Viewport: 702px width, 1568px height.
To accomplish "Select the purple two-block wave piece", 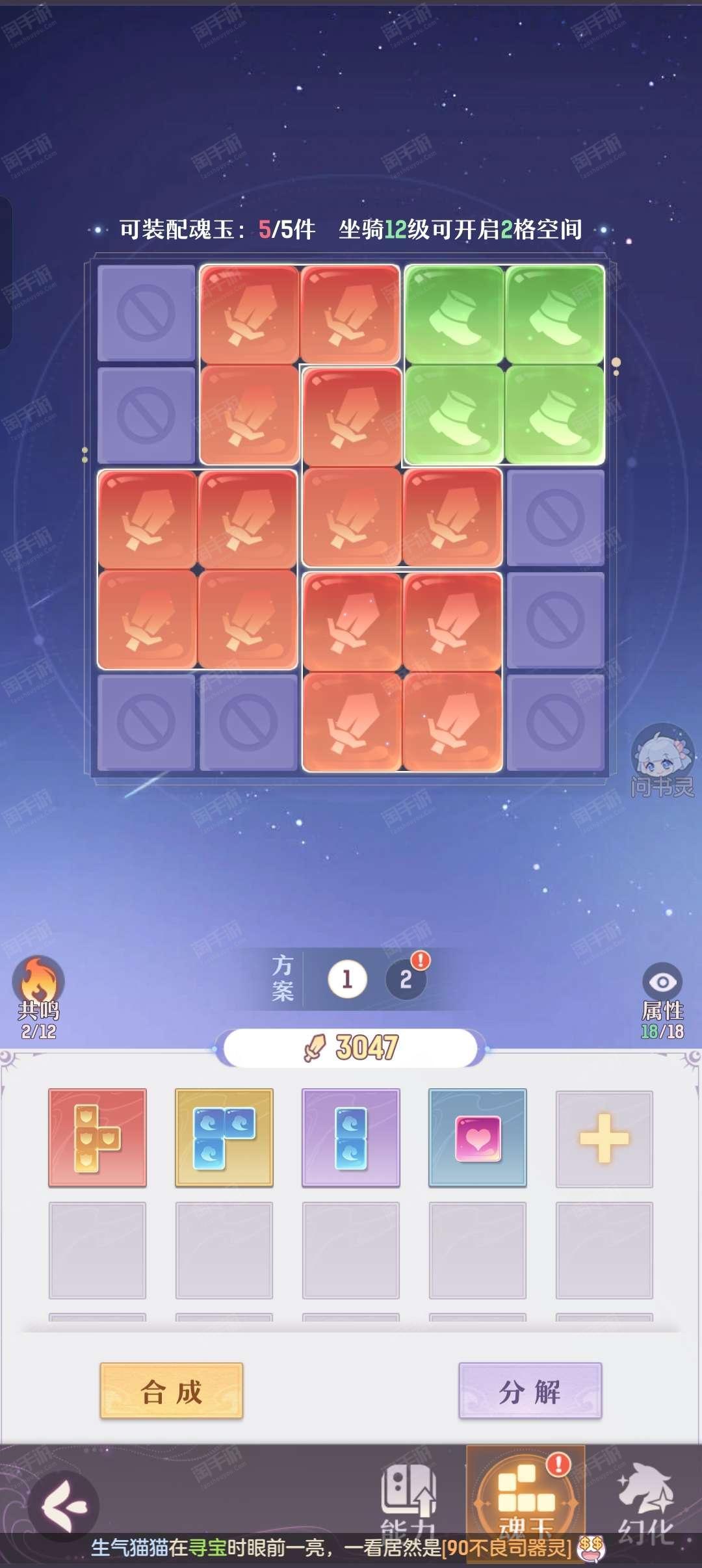I will tap(351, 1138).
